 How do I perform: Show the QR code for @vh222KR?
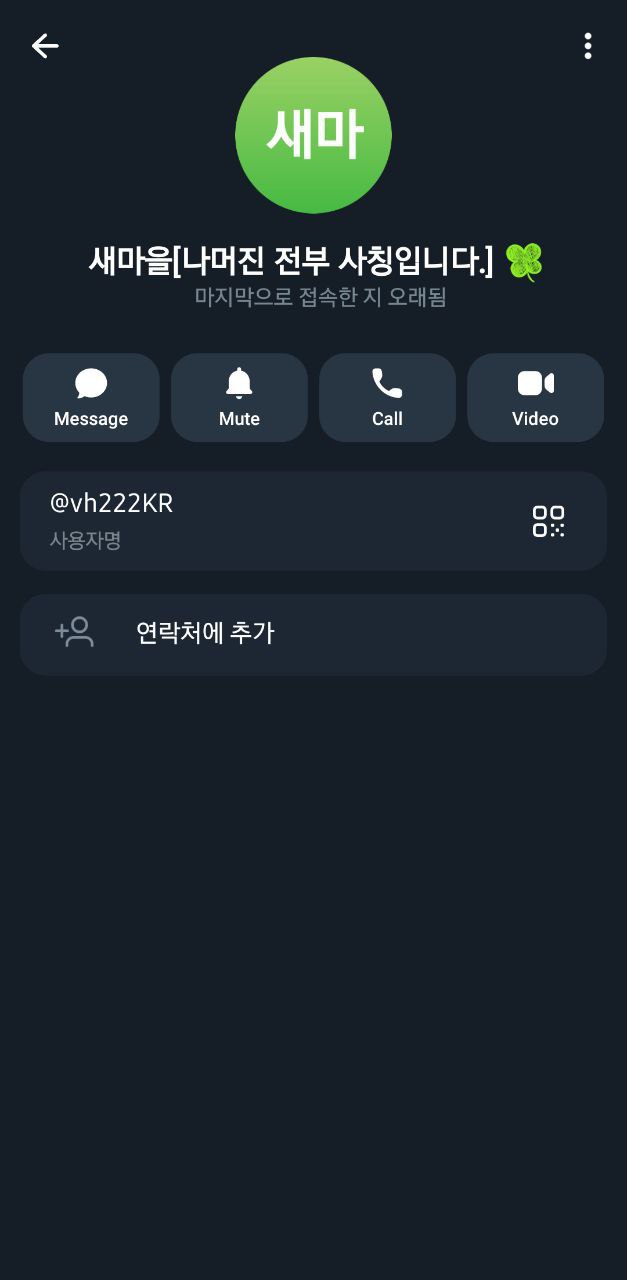(548, 521)
